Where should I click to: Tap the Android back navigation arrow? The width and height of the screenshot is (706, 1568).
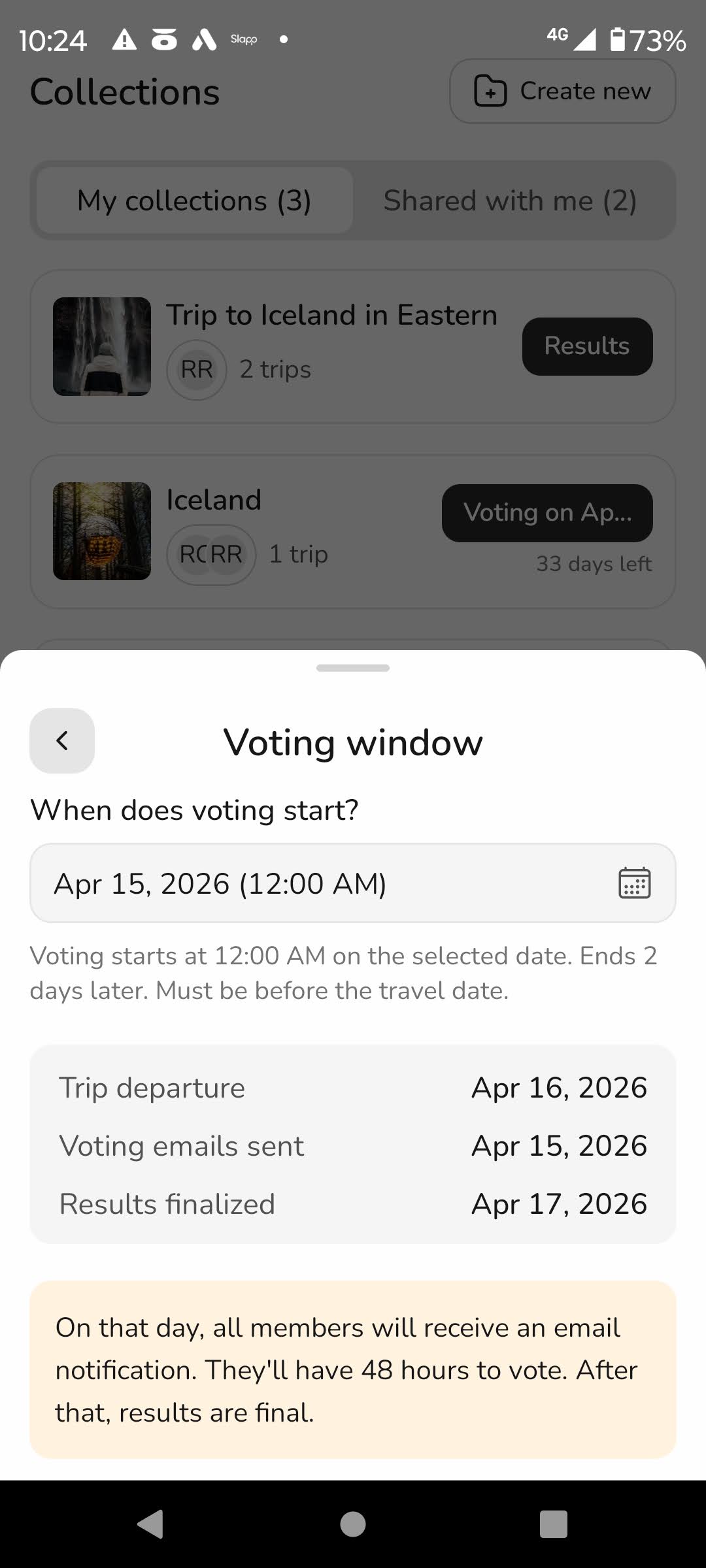click(151, 1525)
